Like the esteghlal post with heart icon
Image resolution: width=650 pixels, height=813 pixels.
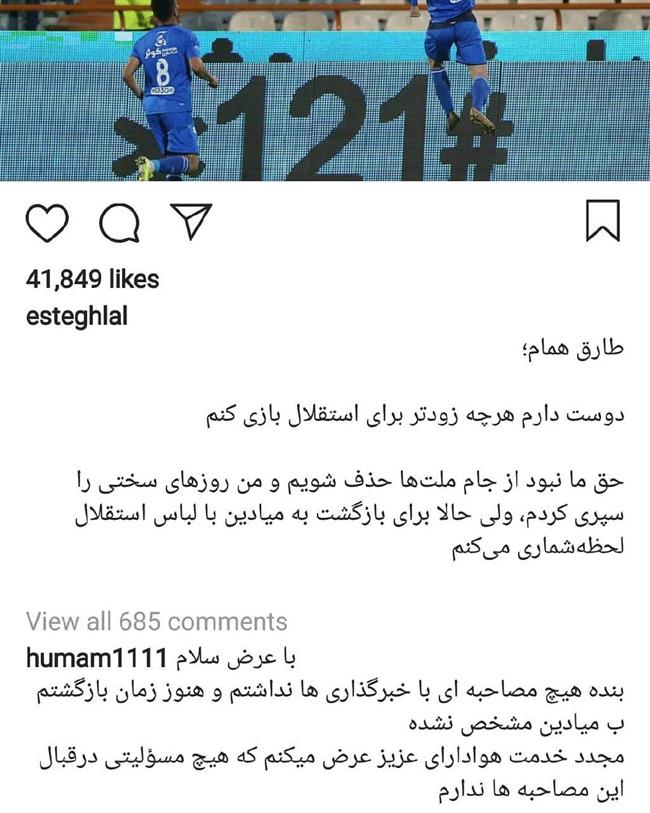tap(47, 222)
